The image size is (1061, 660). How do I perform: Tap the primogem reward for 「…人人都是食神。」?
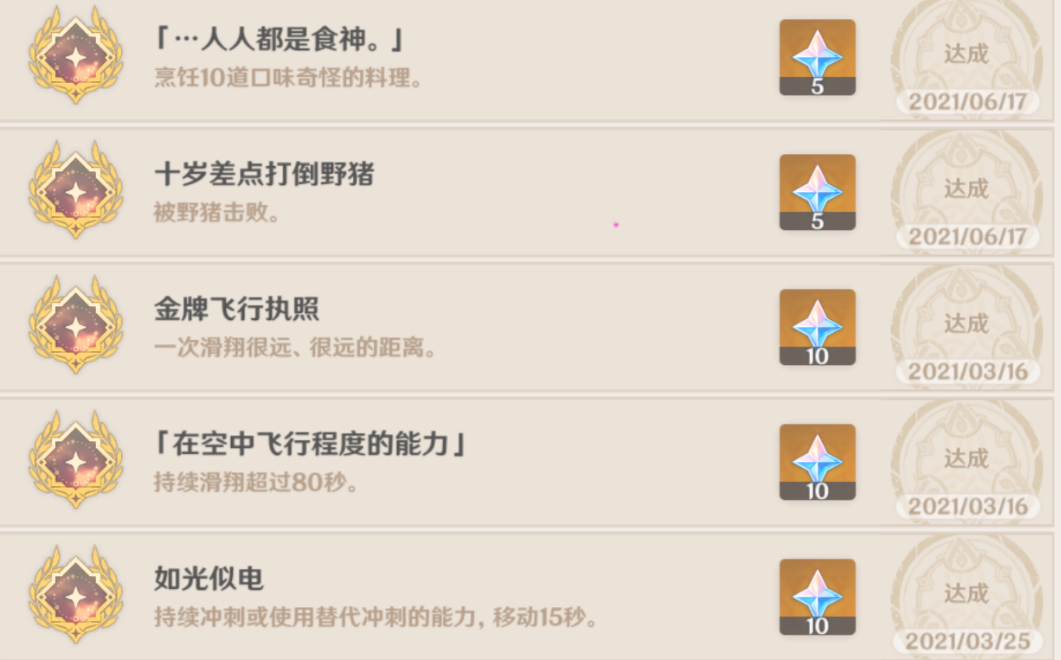tap(817, 57)
